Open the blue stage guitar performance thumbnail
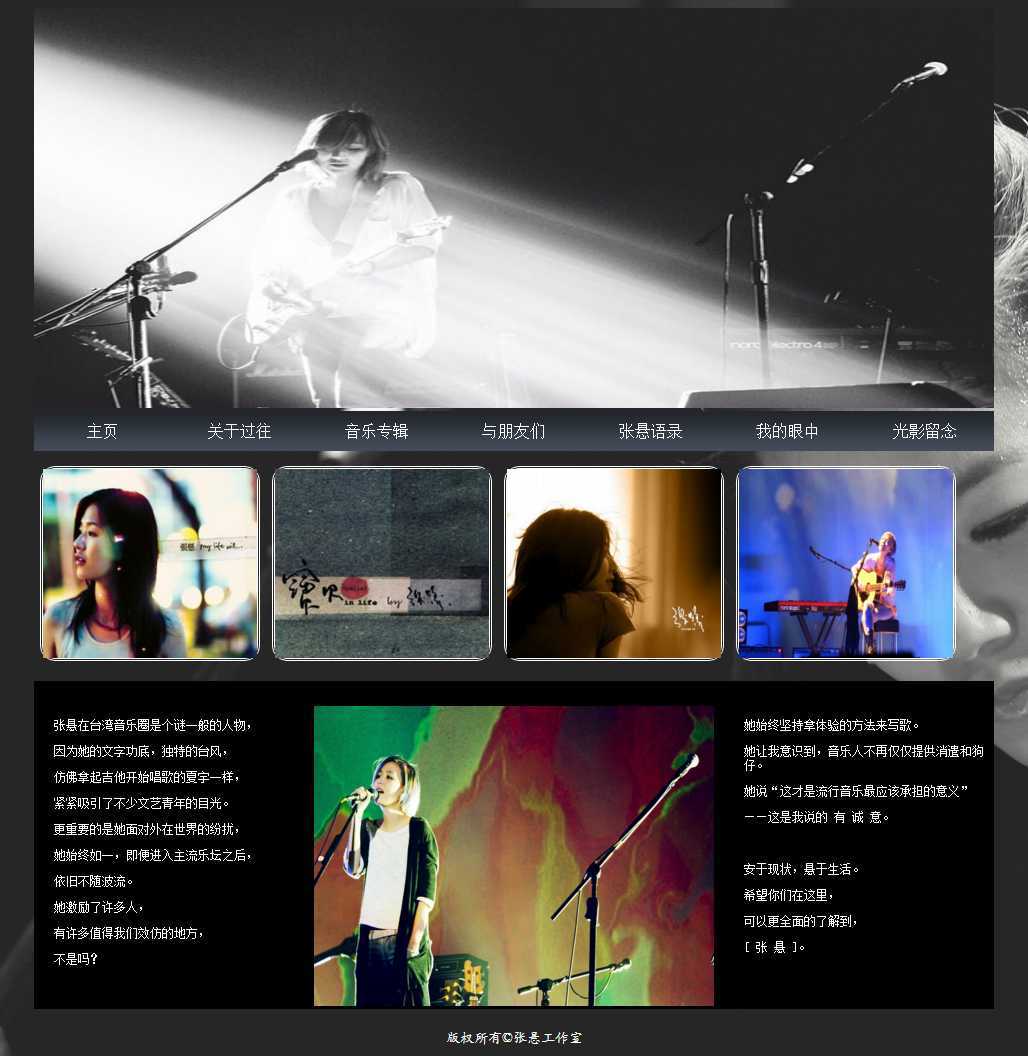This screenshot has width=1028, height=1056. tap(846, 563)
